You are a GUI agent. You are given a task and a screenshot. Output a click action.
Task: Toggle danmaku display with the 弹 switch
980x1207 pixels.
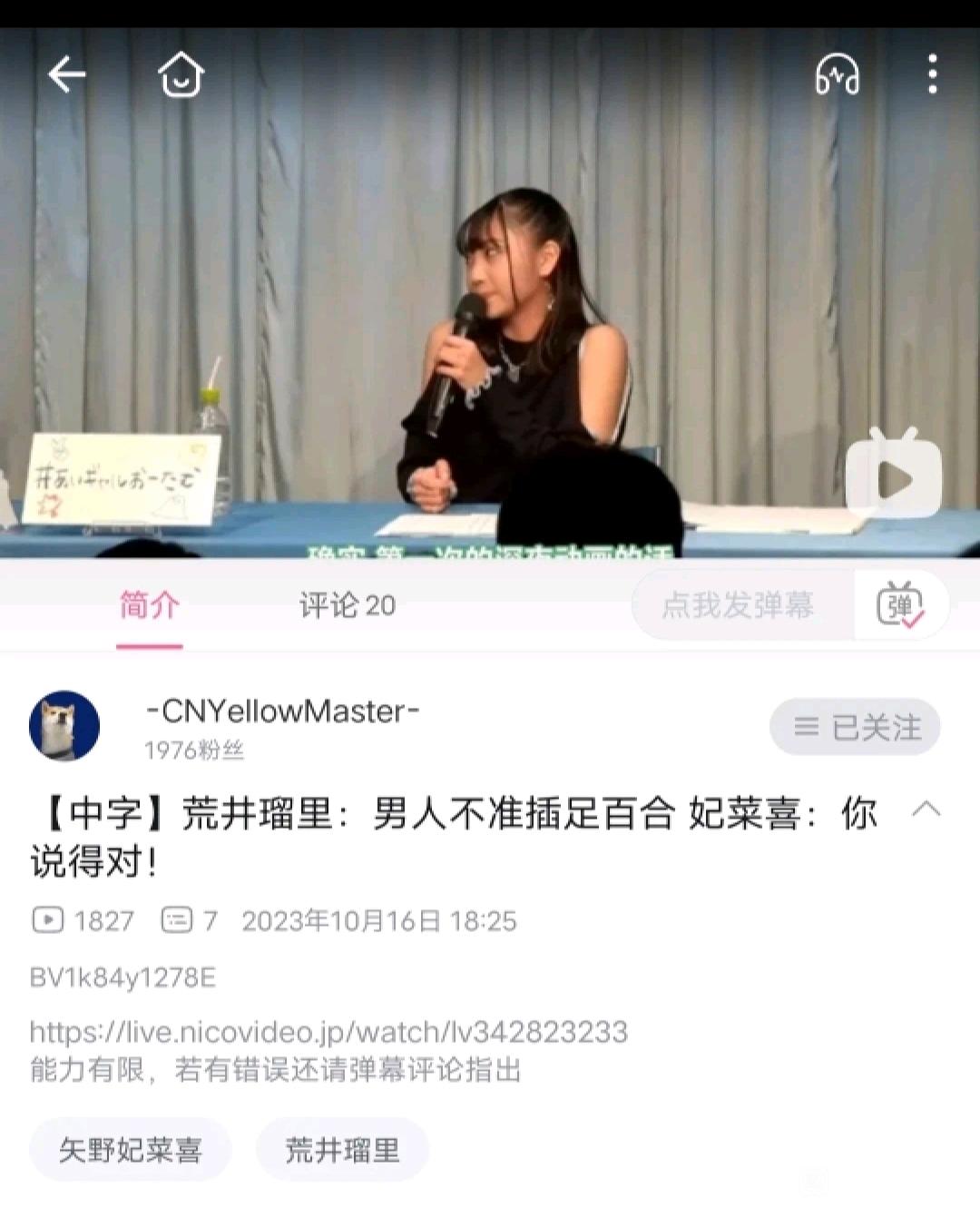(901, 605)
